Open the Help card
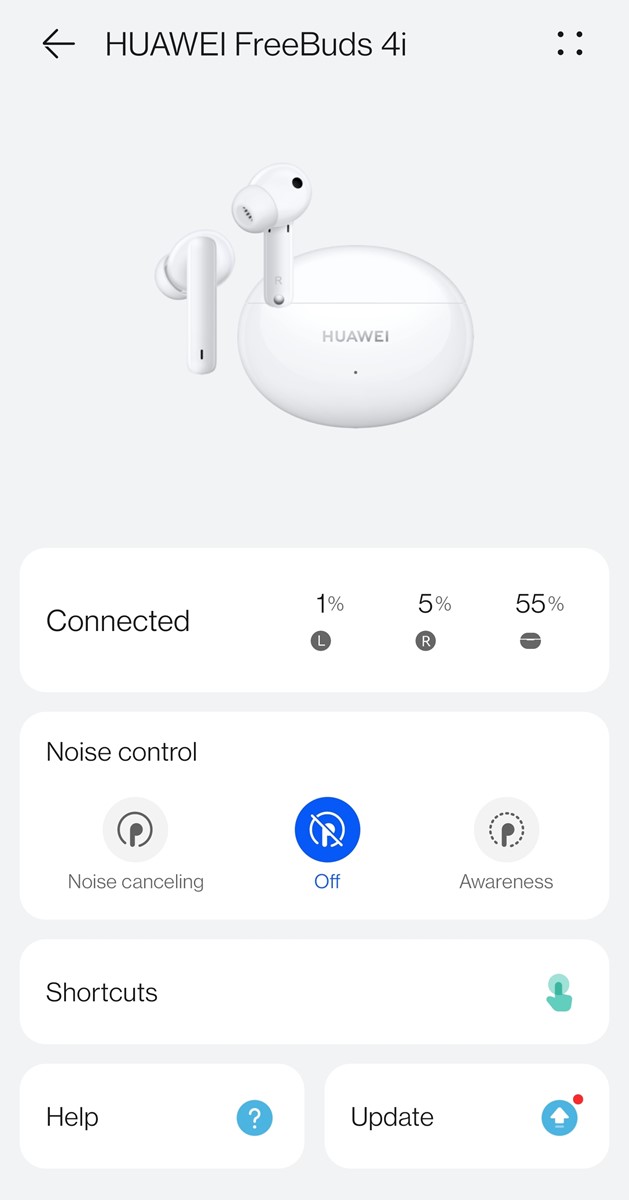629x1200 pixels. [161, 1116]
